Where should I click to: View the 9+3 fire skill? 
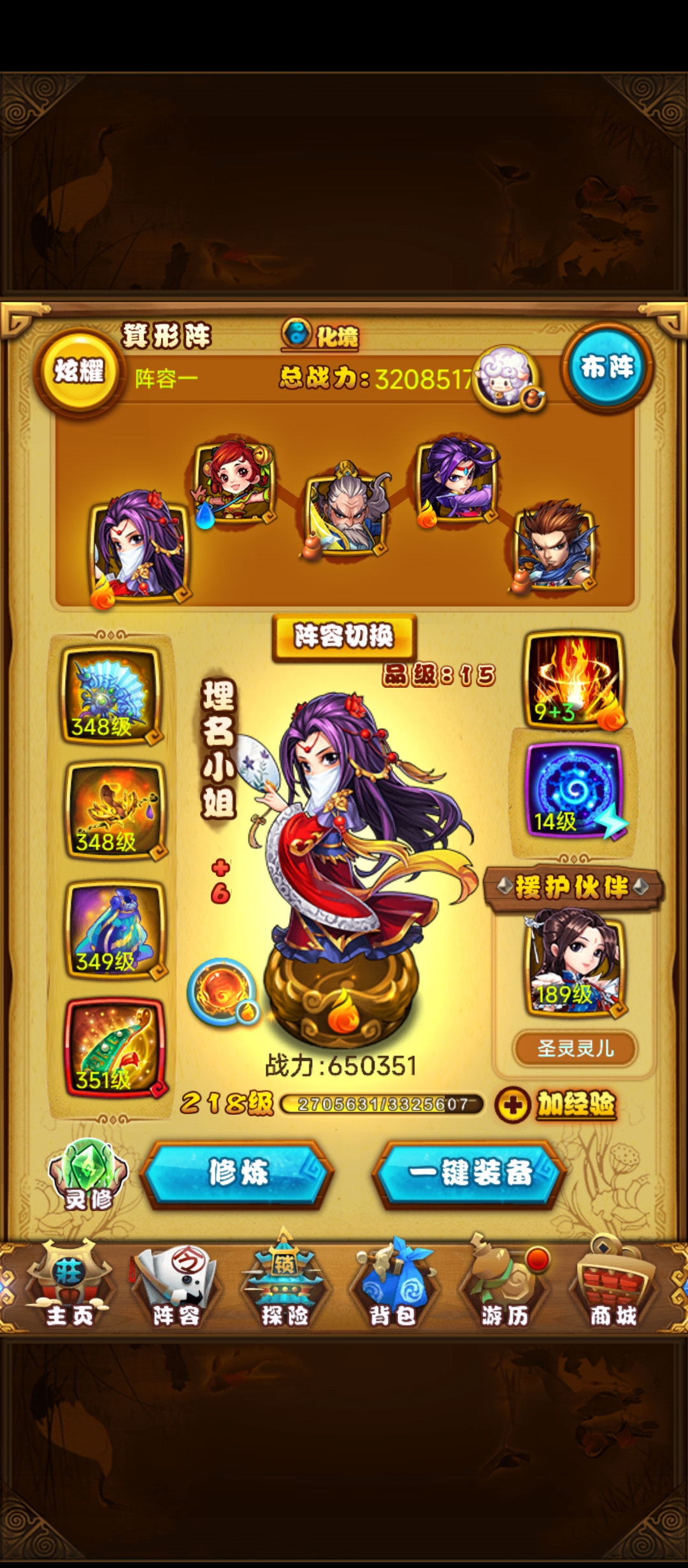click(573, 679)
